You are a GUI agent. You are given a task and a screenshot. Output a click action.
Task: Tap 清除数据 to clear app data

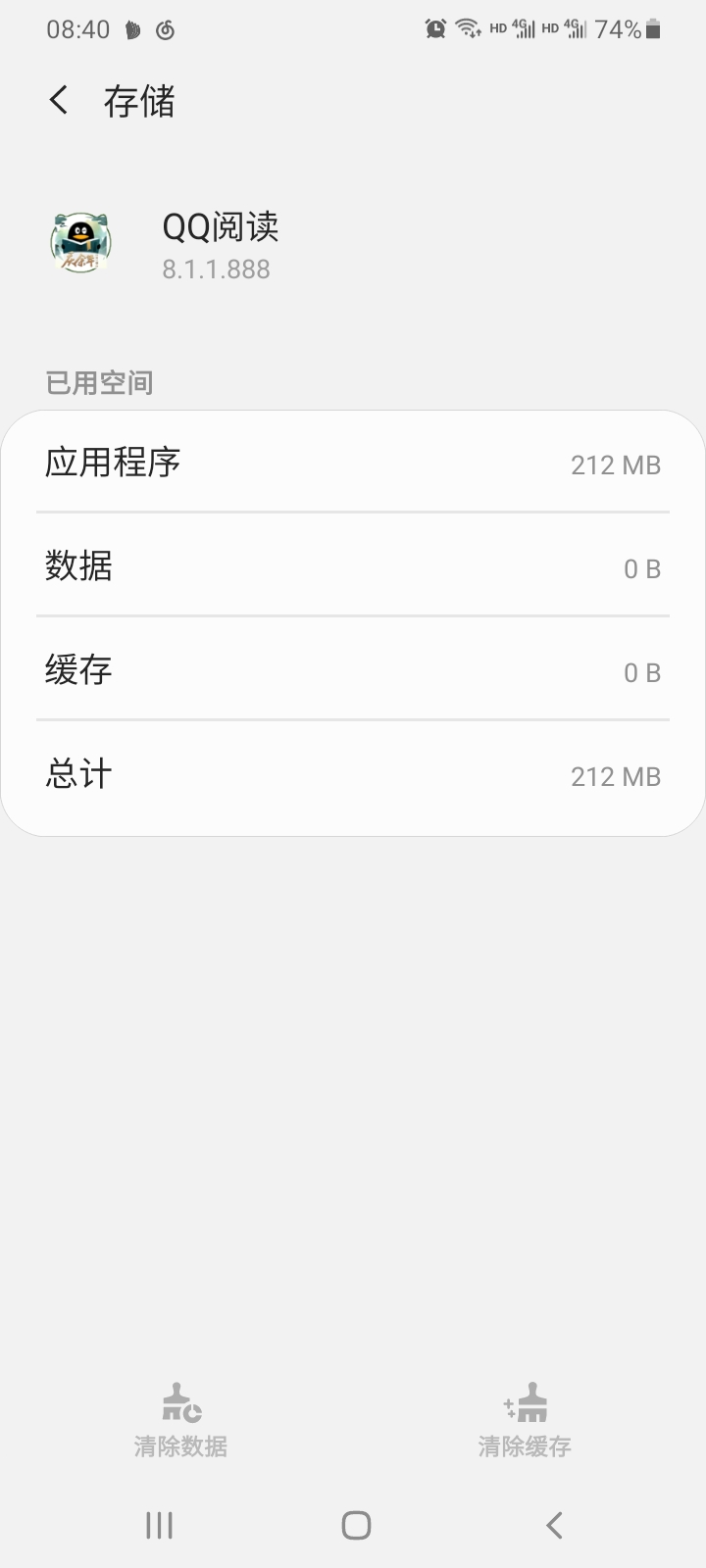coord(180,1420)
